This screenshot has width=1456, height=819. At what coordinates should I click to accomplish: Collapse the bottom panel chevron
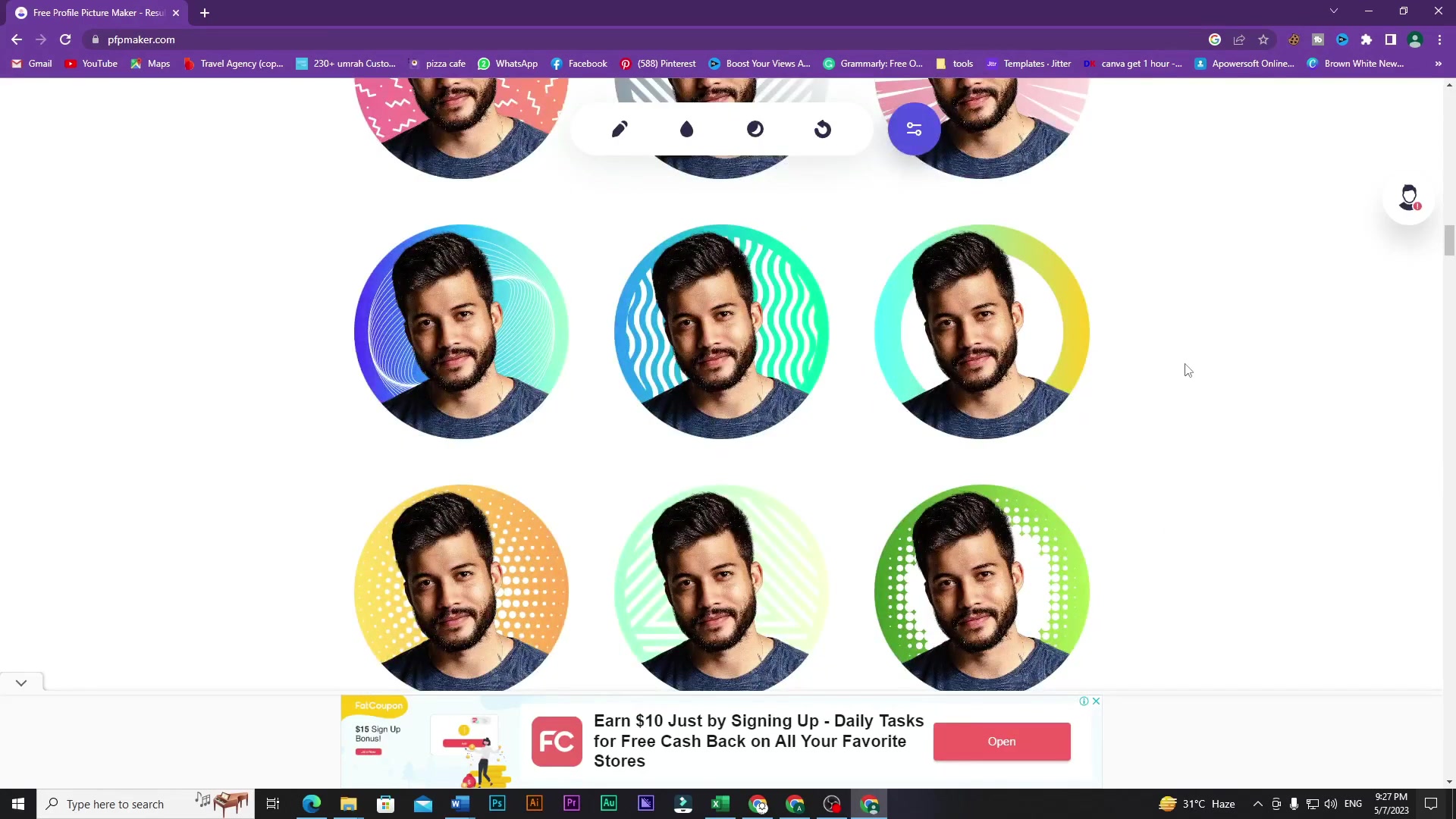pos(21,682)
